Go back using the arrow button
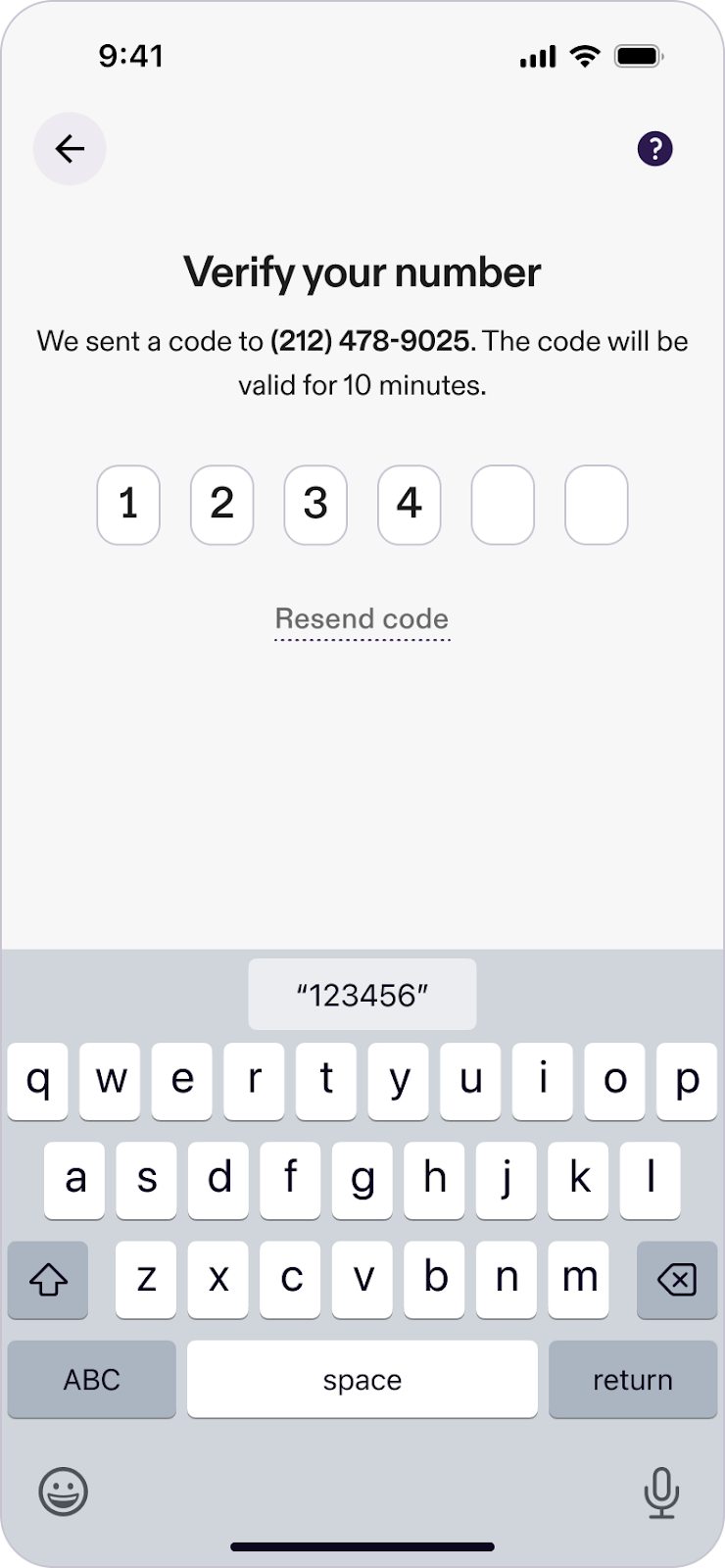The image size is (725, 1568). 70,149
